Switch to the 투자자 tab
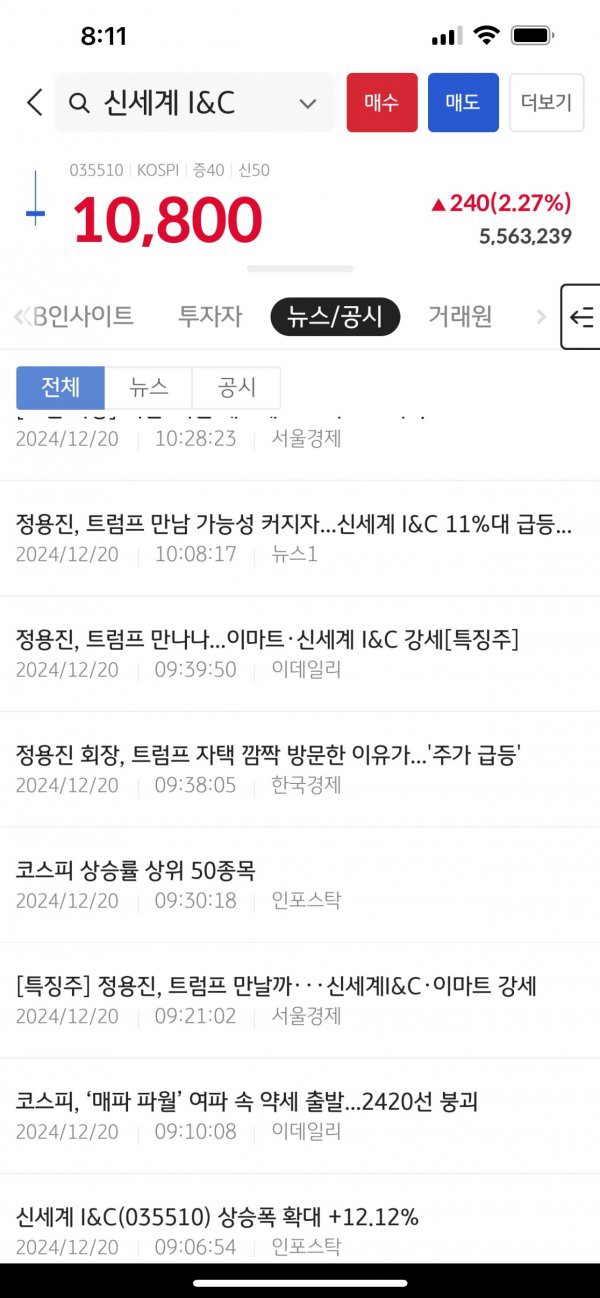Image resolution: width=600 pixels, height=1298 pixels. [210, 317]
